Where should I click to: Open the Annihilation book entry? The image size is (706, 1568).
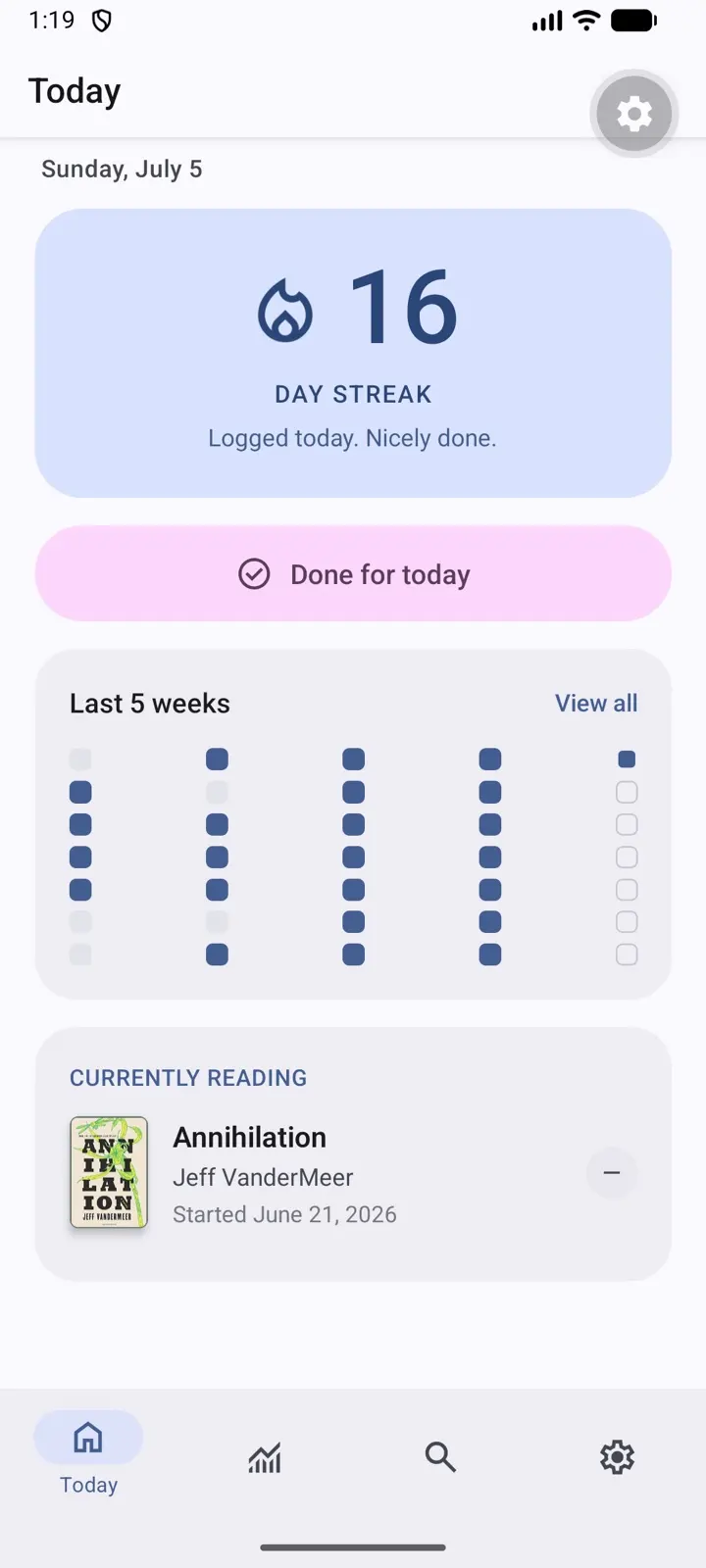coord(353,1174)
